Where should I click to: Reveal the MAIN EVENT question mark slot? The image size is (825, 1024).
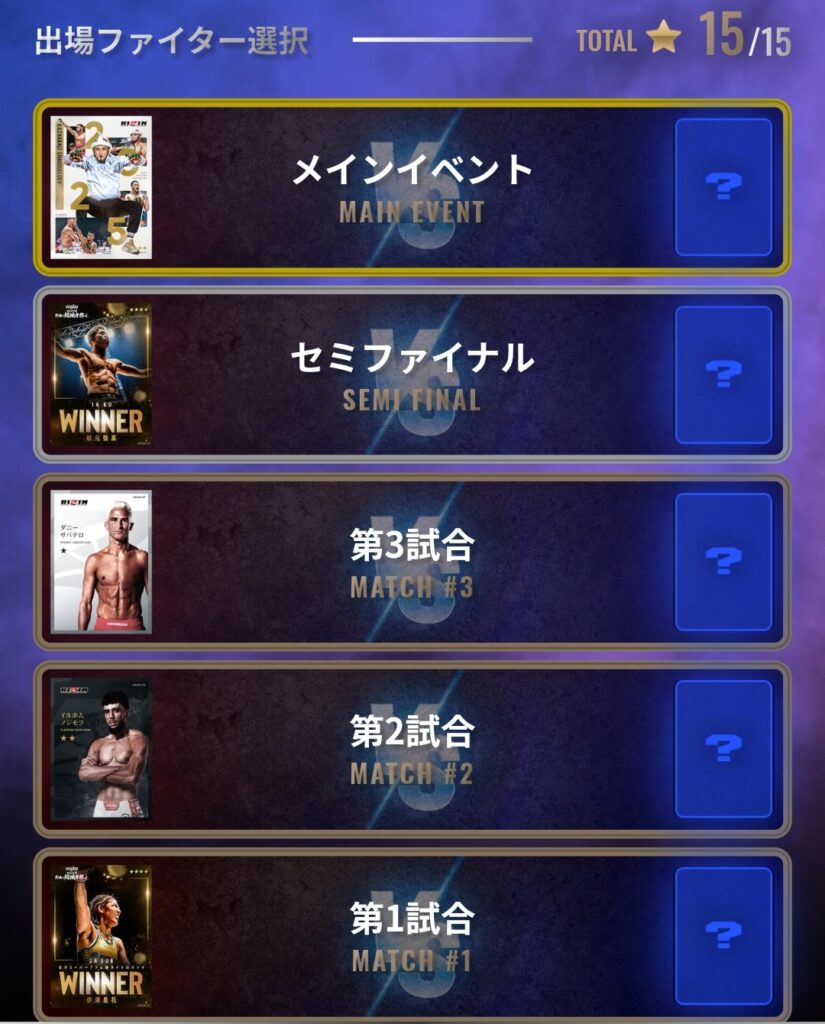pyautogui.click(x=723, y=187)
